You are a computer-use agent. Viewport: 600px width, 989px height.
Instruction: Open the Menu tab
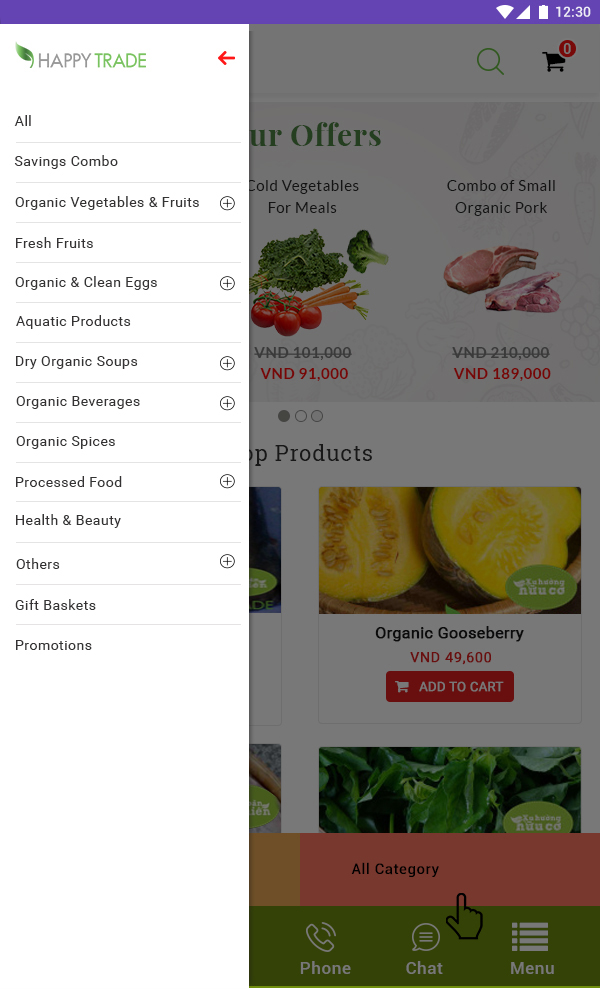(x=531, y=950)
